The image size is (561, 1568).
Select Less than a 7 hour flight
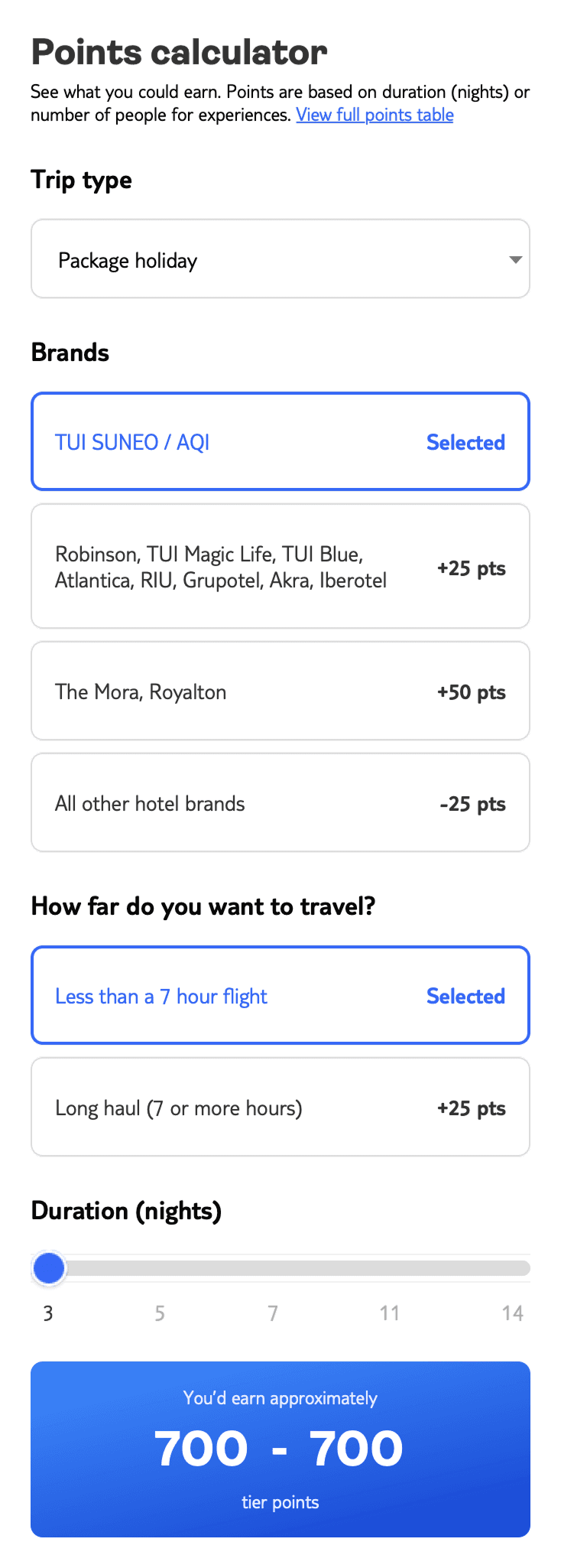(280, 995)
